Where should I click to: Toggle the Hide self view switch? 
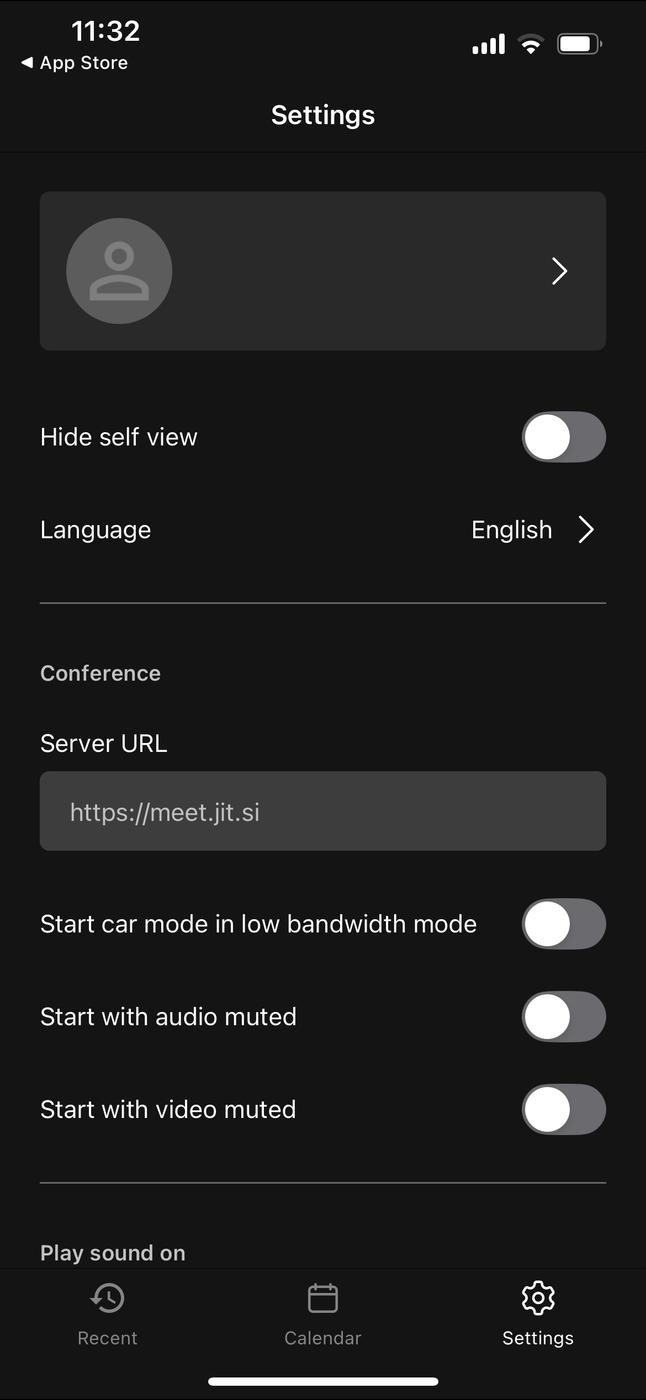point(563,437)
